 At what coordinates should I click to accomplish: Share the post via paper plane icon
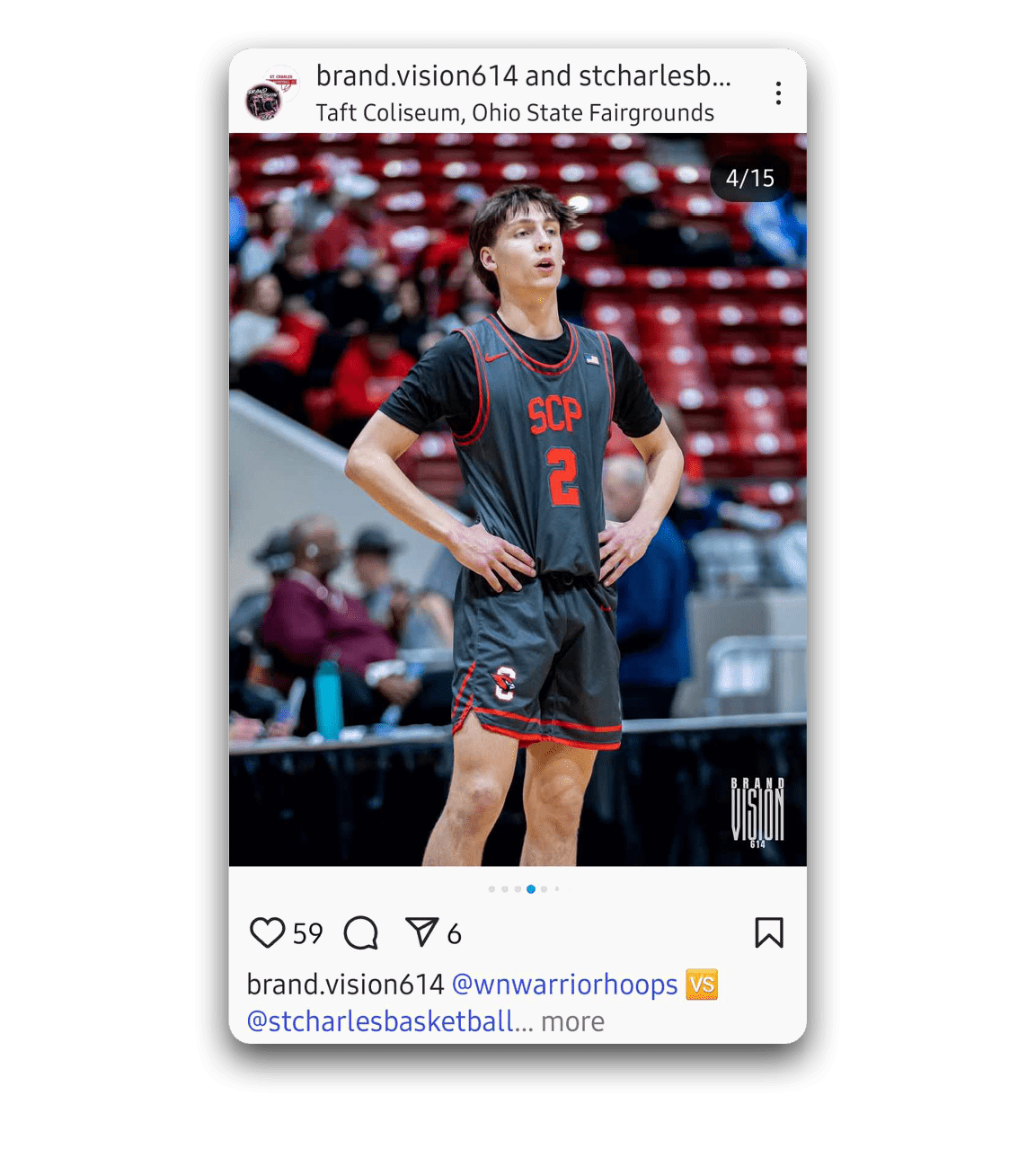pos(421,932)
